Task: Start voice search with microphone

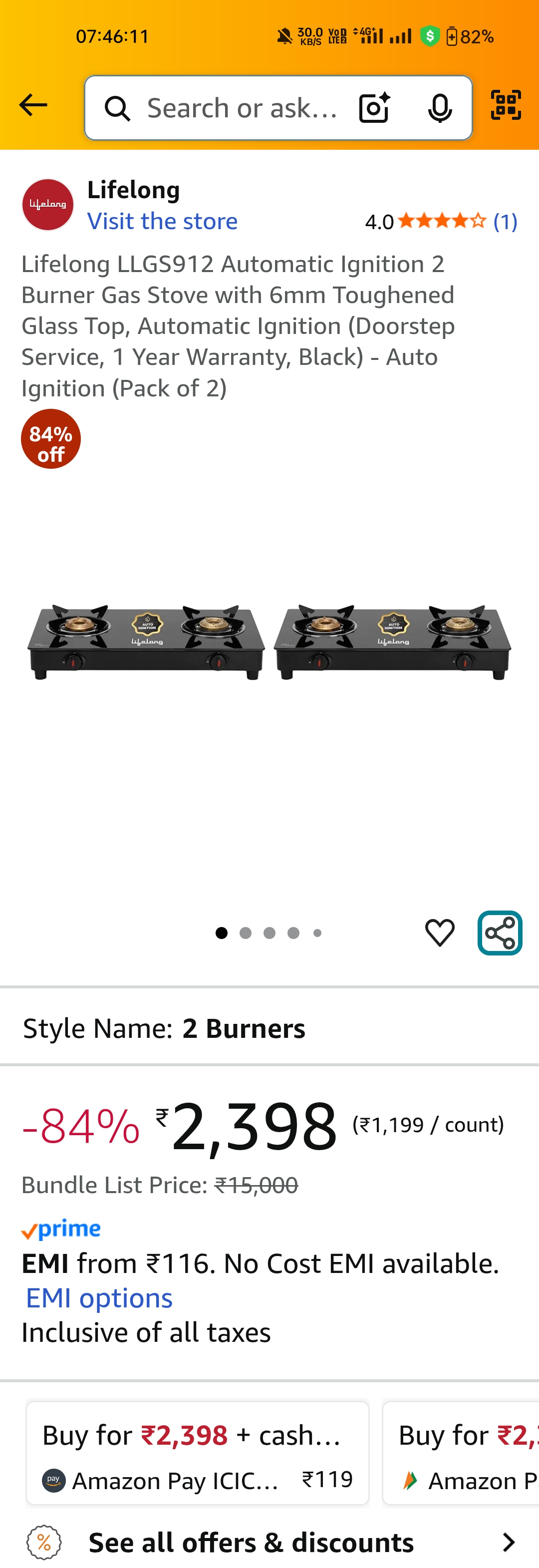Action: click(x=439, y=108)
